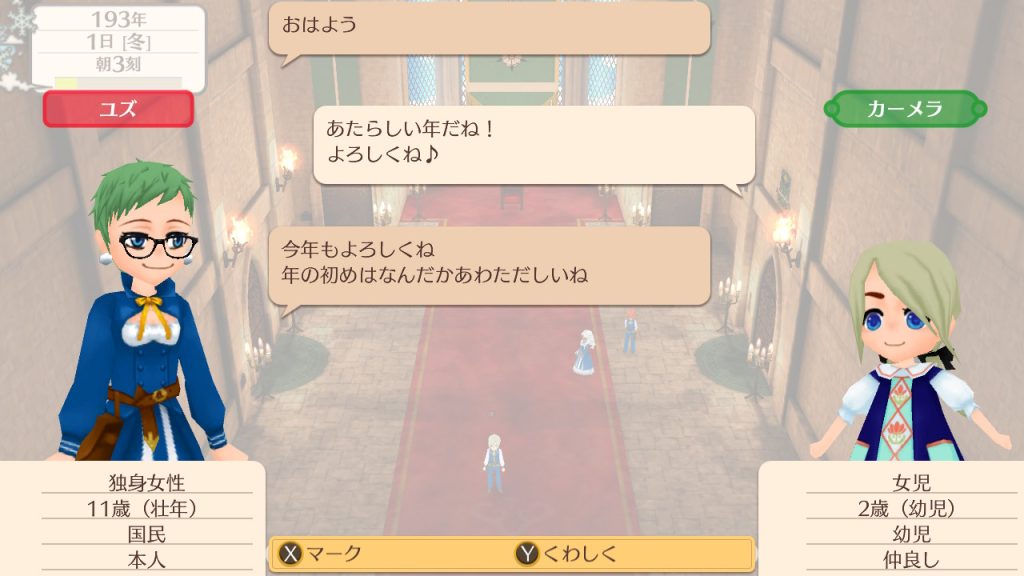
Task: Open くわしく details for カーメラ
Action: [567, 554]
